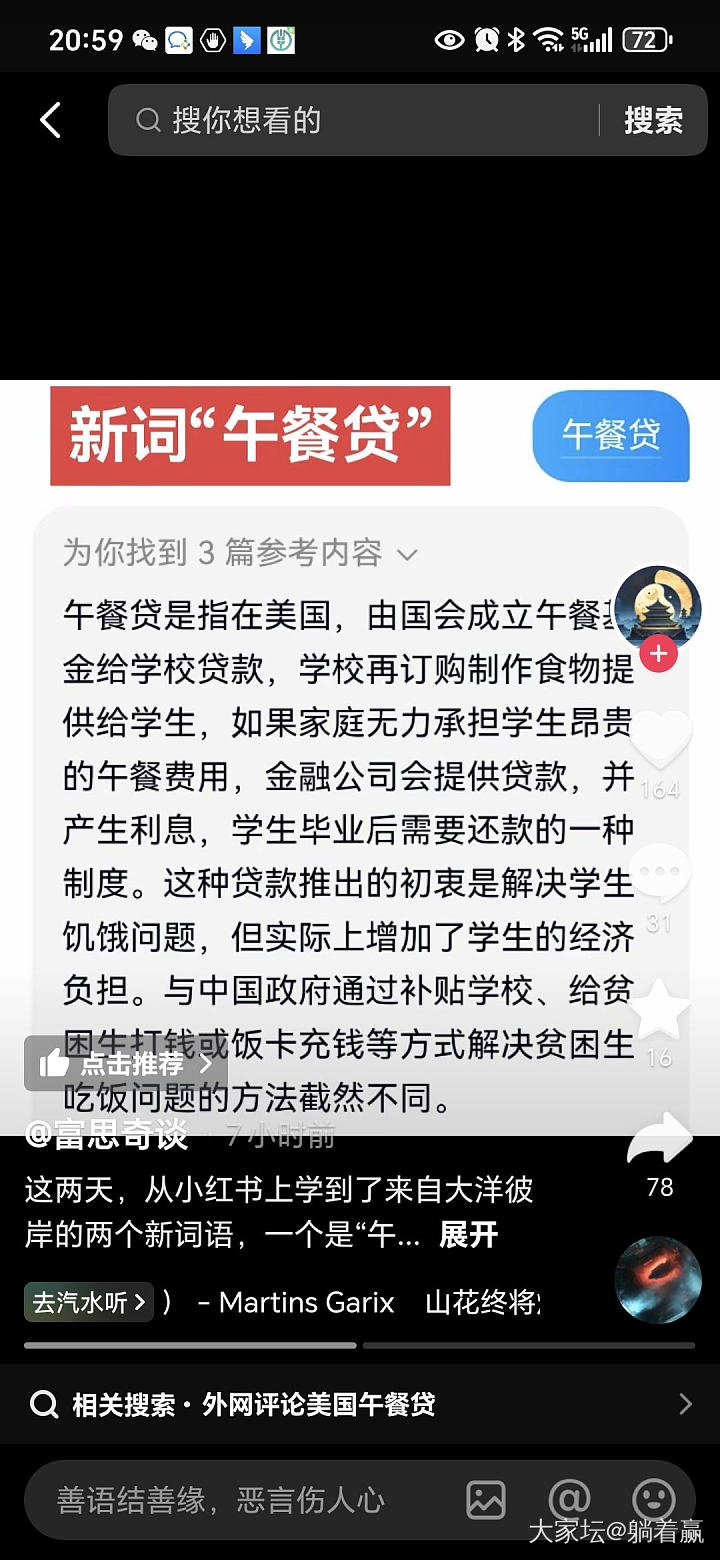
Task: Open @富思奇谈's profile by tapping the name
Action: [107, 1135]
